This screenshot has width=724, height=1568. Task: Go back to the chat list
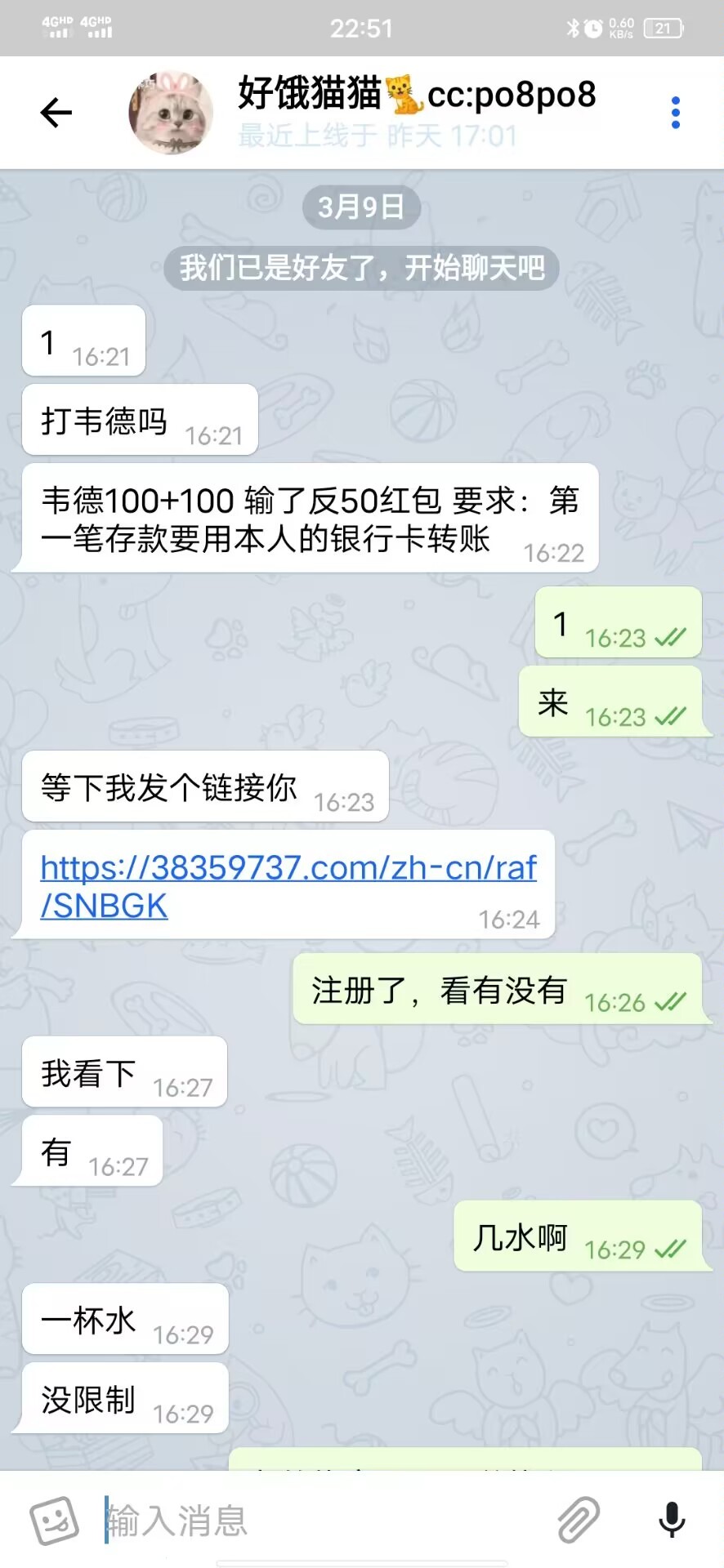click(56, 113)
